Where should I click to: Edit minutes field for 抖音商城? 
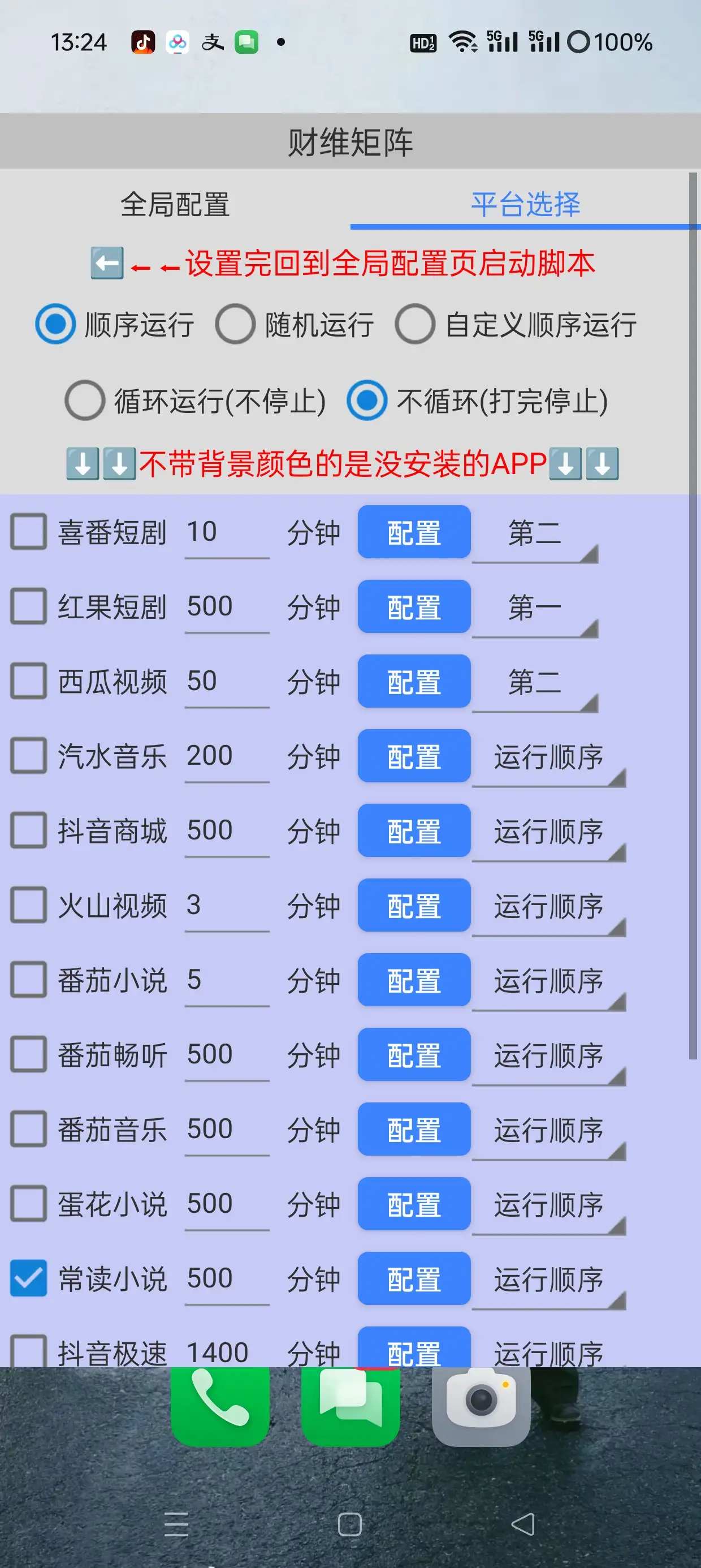tap(226, 830)
